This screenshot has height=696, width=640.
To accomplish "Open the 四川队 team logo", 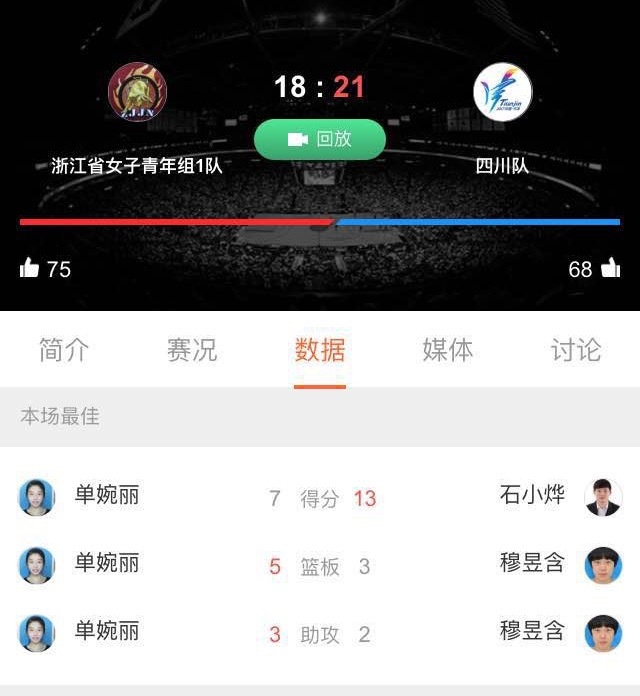I will (x=502, y=93).
